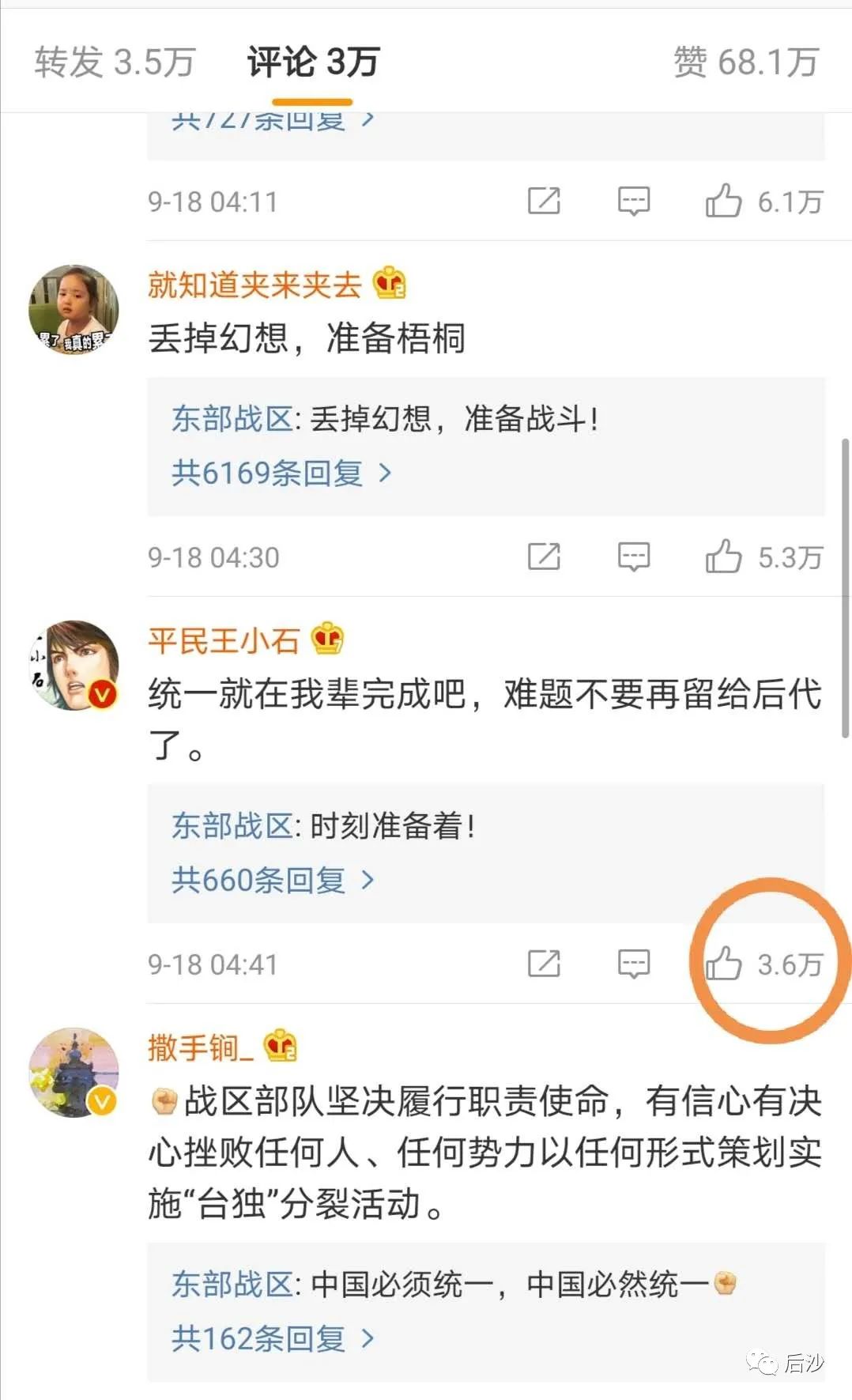Reply to the comment posted at 9-18 04:41

tap(634, 964)
